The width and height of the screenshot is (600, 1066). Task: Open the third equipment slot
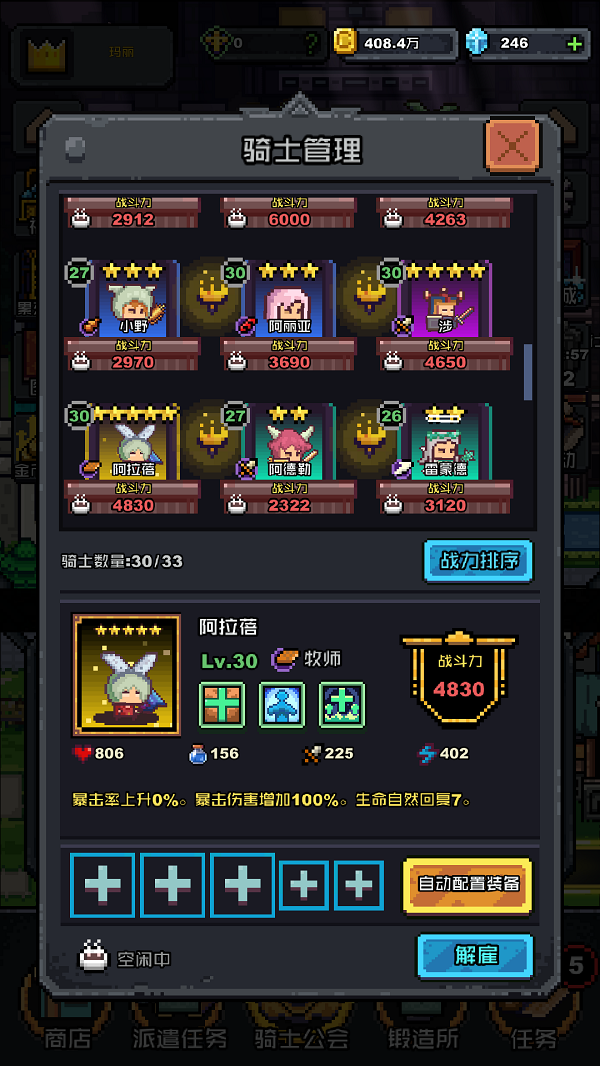[242, 885]
